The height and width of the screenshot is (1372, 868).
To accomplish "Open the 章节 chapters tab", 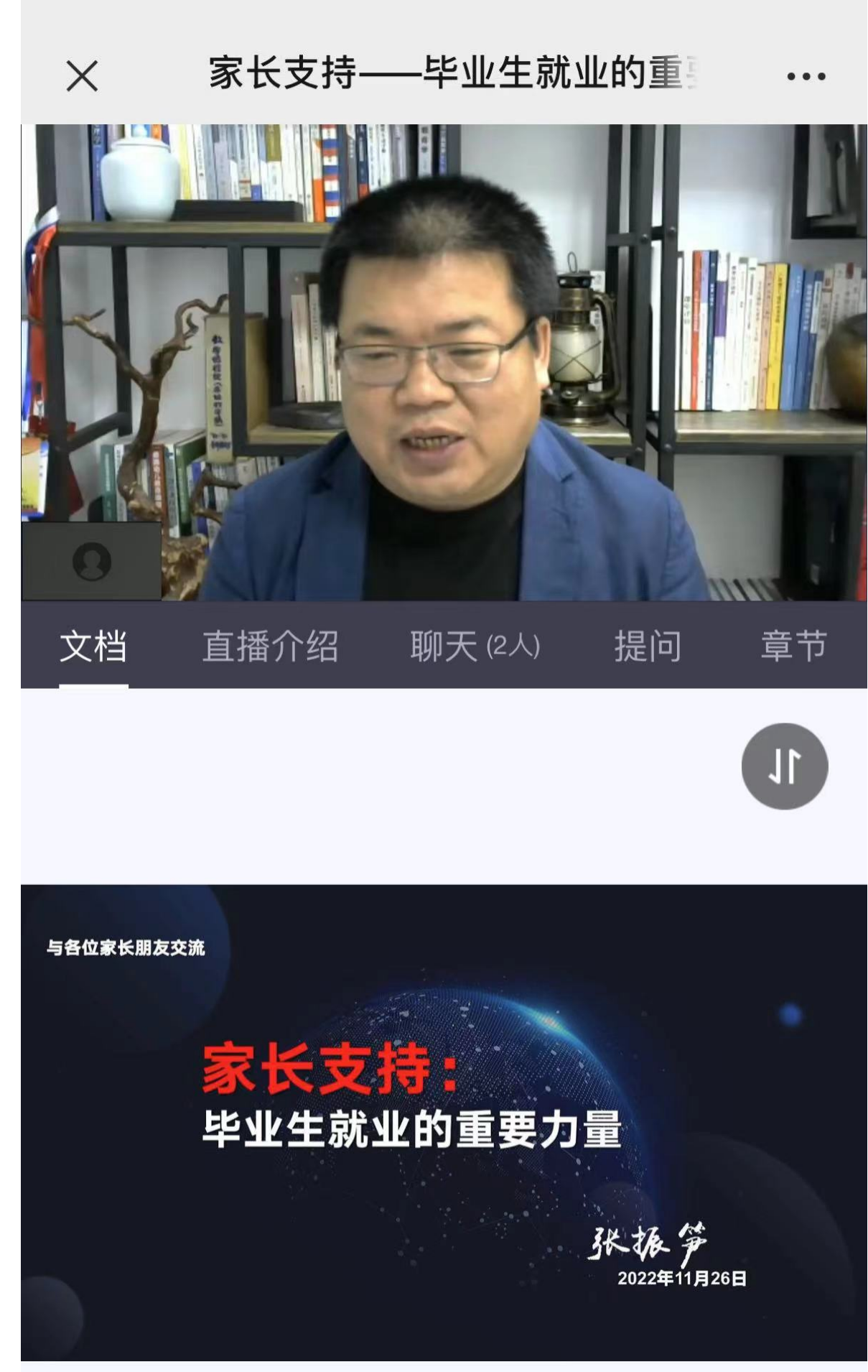I will tap(794, 646).
